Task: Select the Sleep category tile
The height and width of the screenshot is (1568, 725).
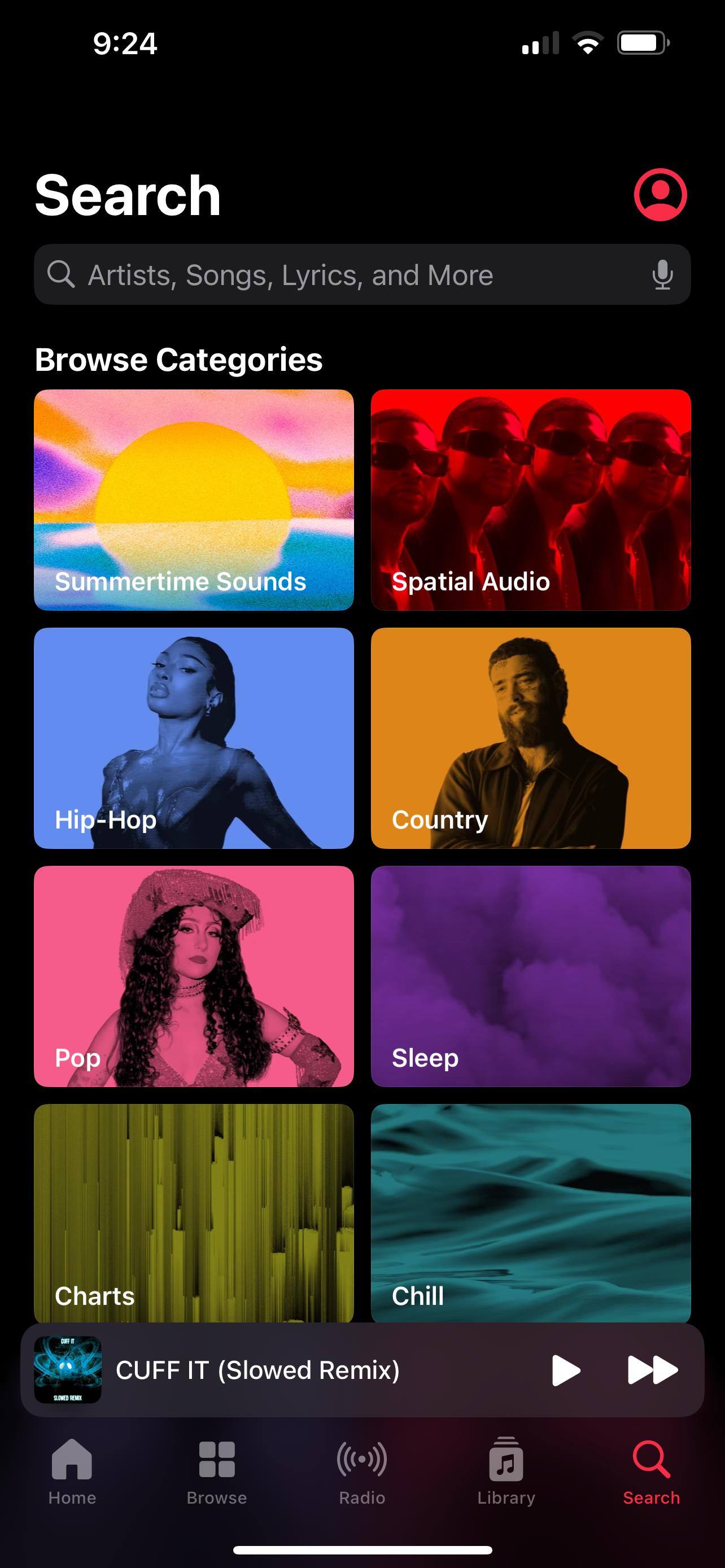Action: point(530,976)
